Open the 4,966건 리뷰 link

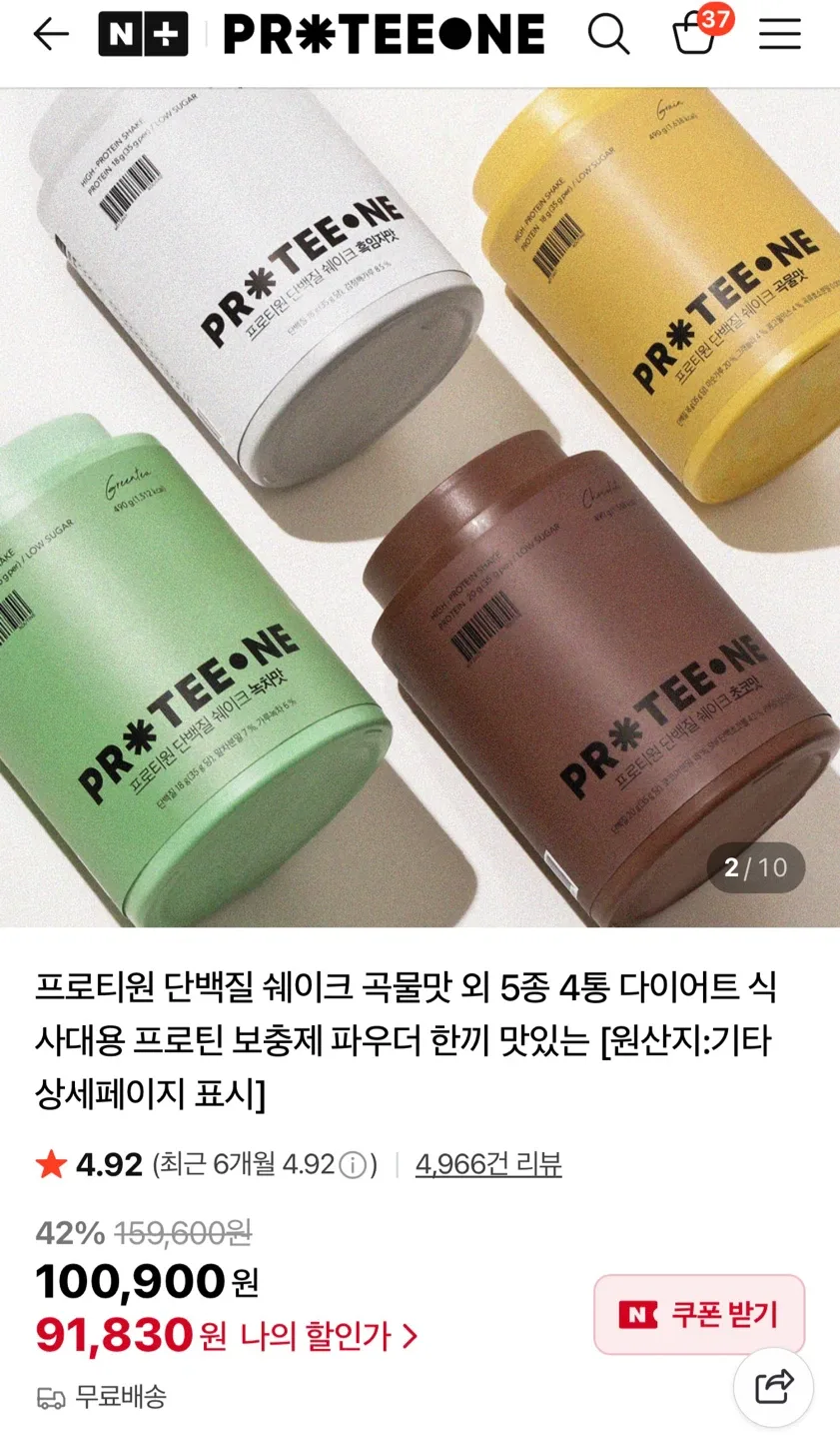(488, 1164)
